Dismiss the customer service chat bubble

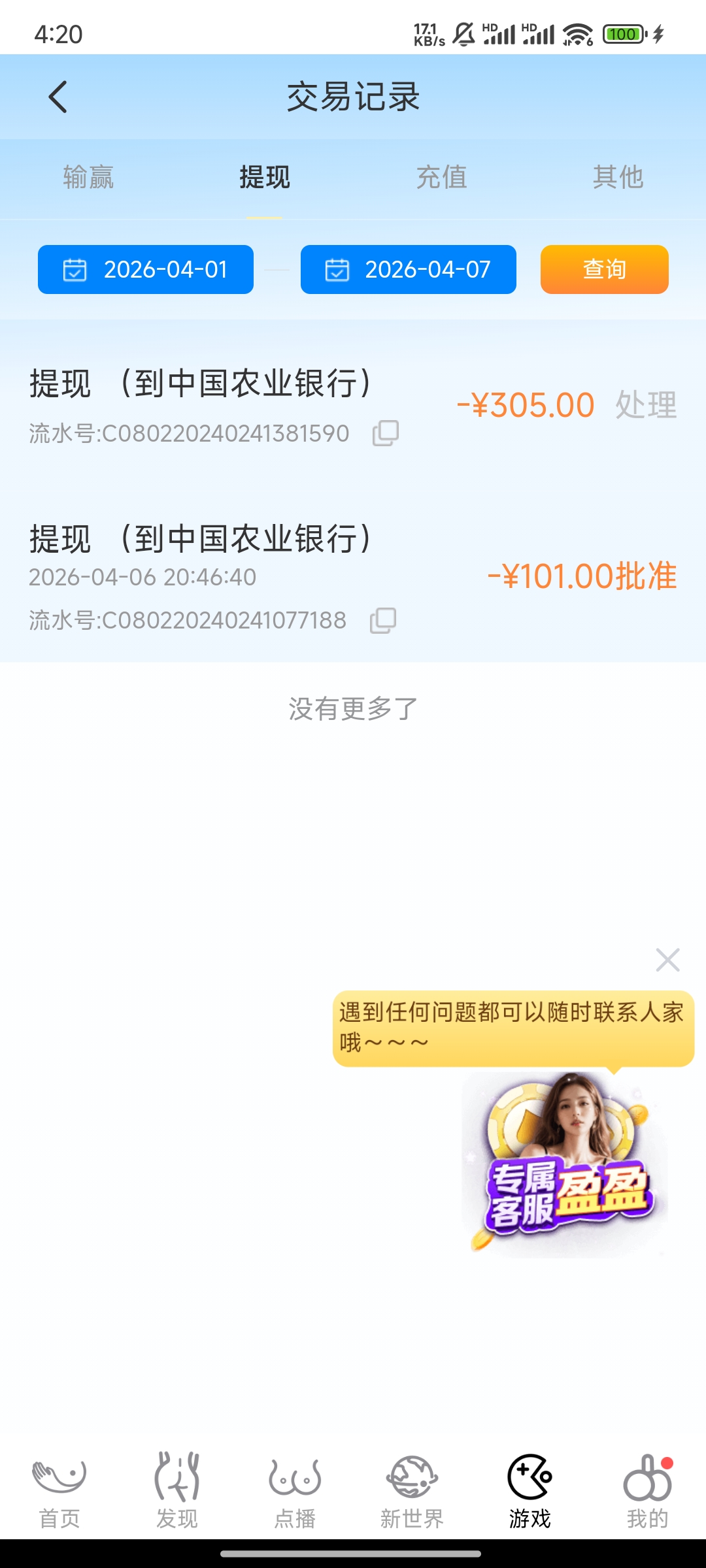tap(667, 959)
